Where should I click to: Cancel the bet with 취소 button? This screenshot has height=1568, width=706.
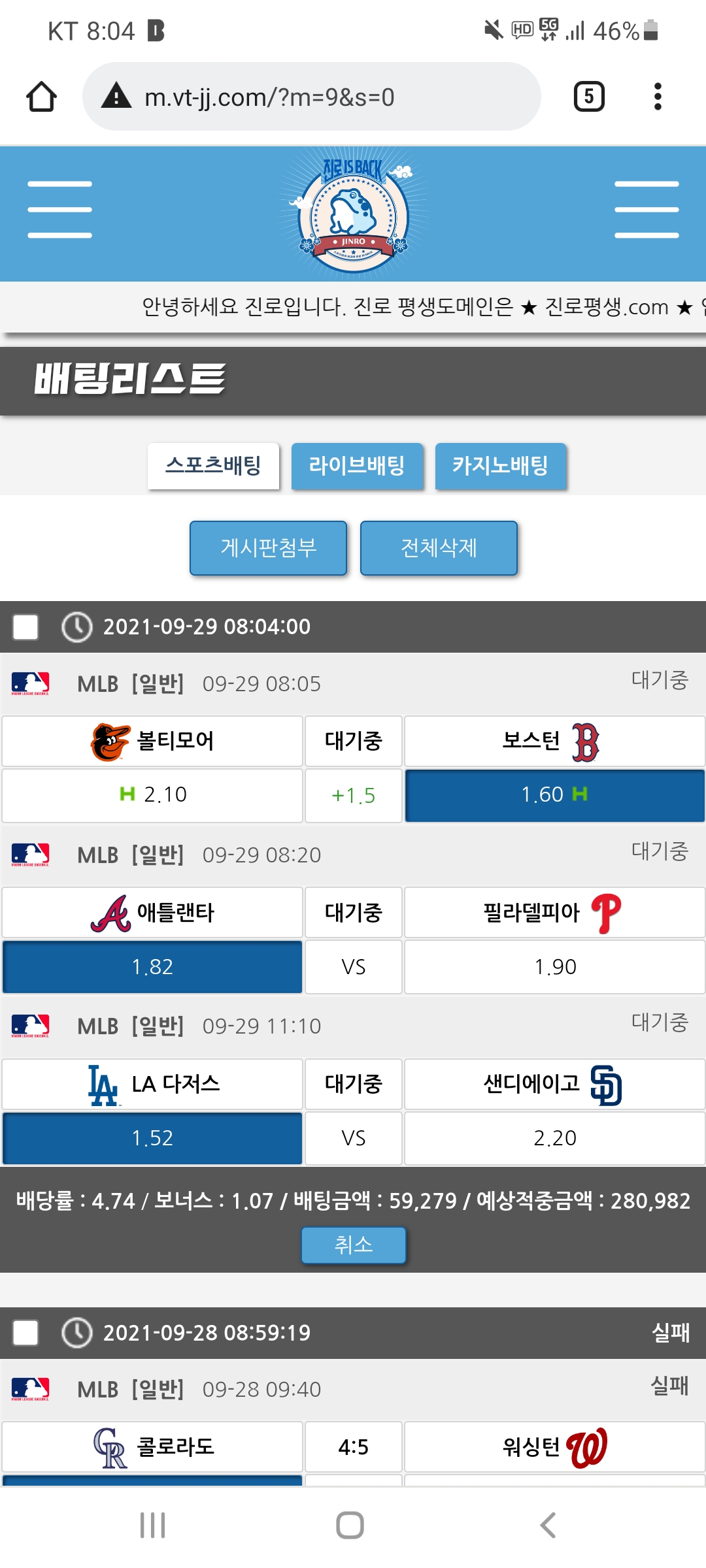pyautogui.click(x=353, y=1245)
